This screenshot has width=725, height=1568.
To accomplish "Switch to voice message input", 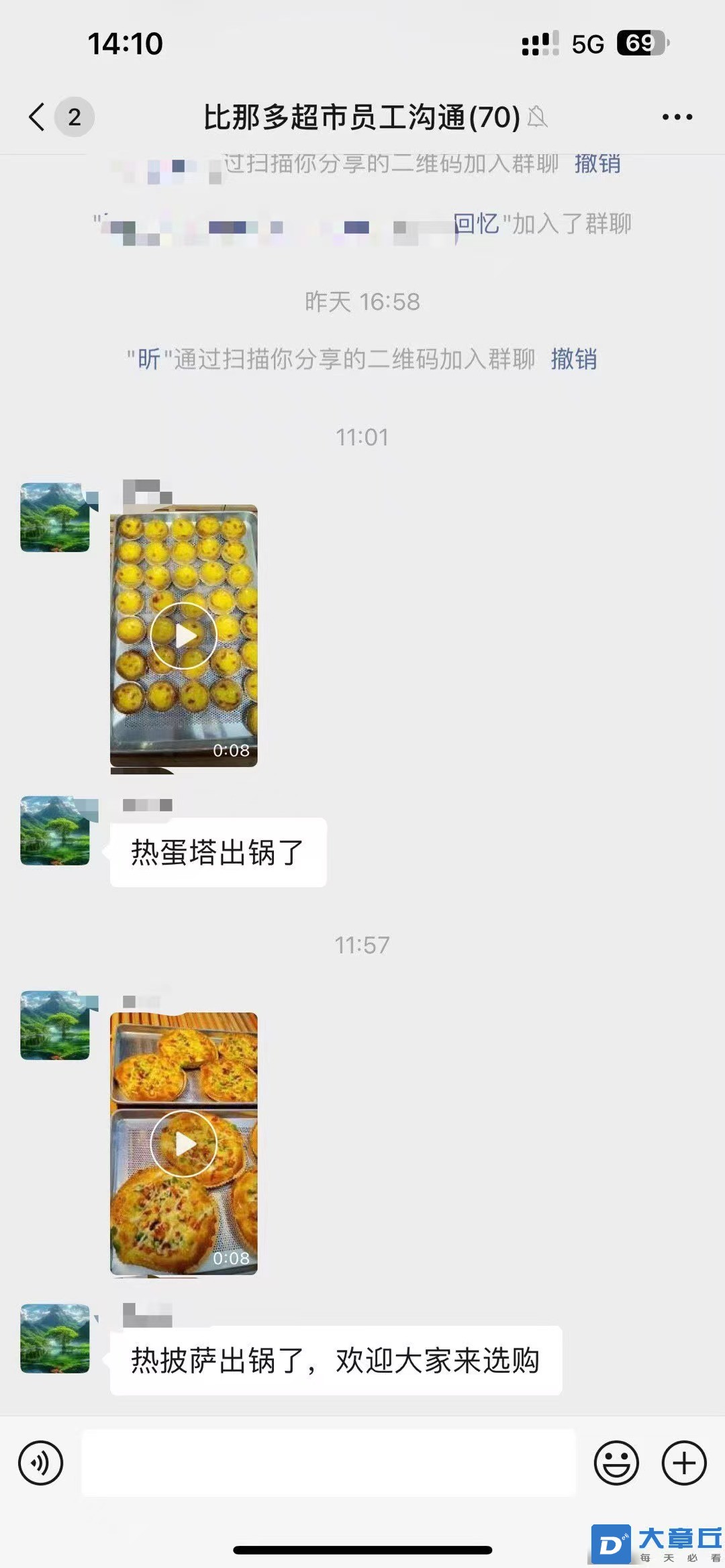I will click(41, 1463).
